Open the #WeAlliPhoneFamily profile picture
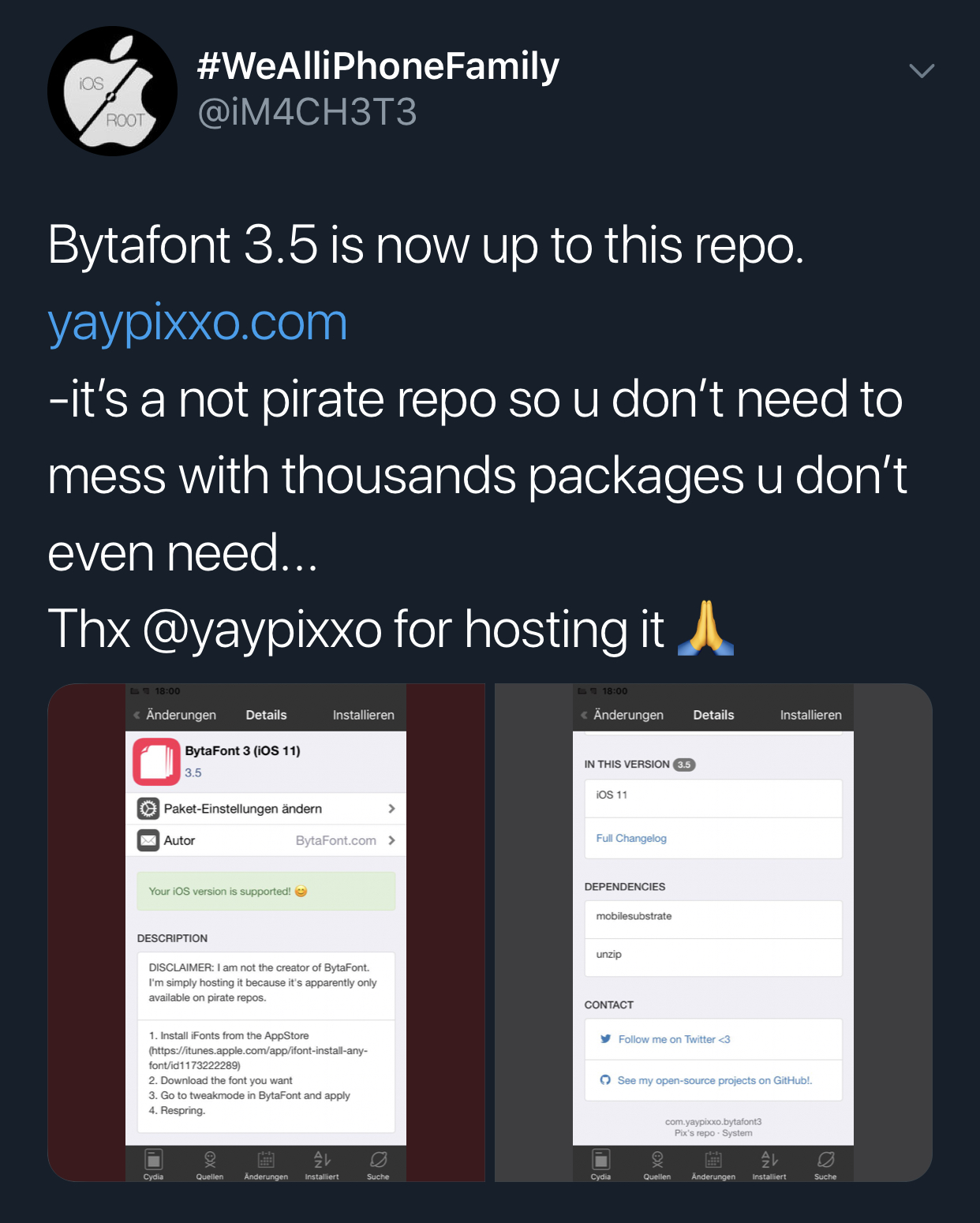Screen dimensions: 980x1223 [112, 91]
